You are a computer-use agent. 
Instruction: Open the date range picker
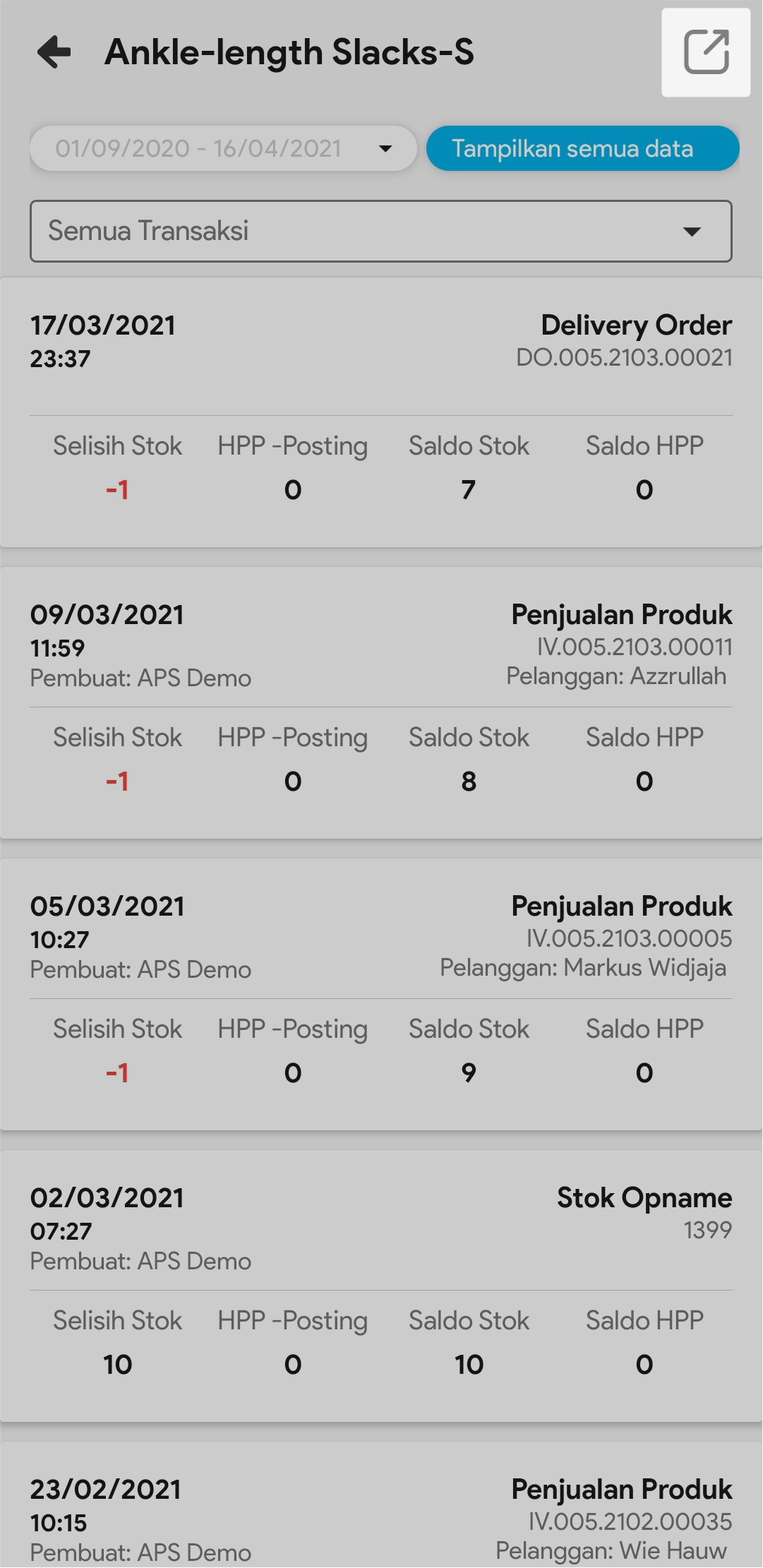[223, 148]
